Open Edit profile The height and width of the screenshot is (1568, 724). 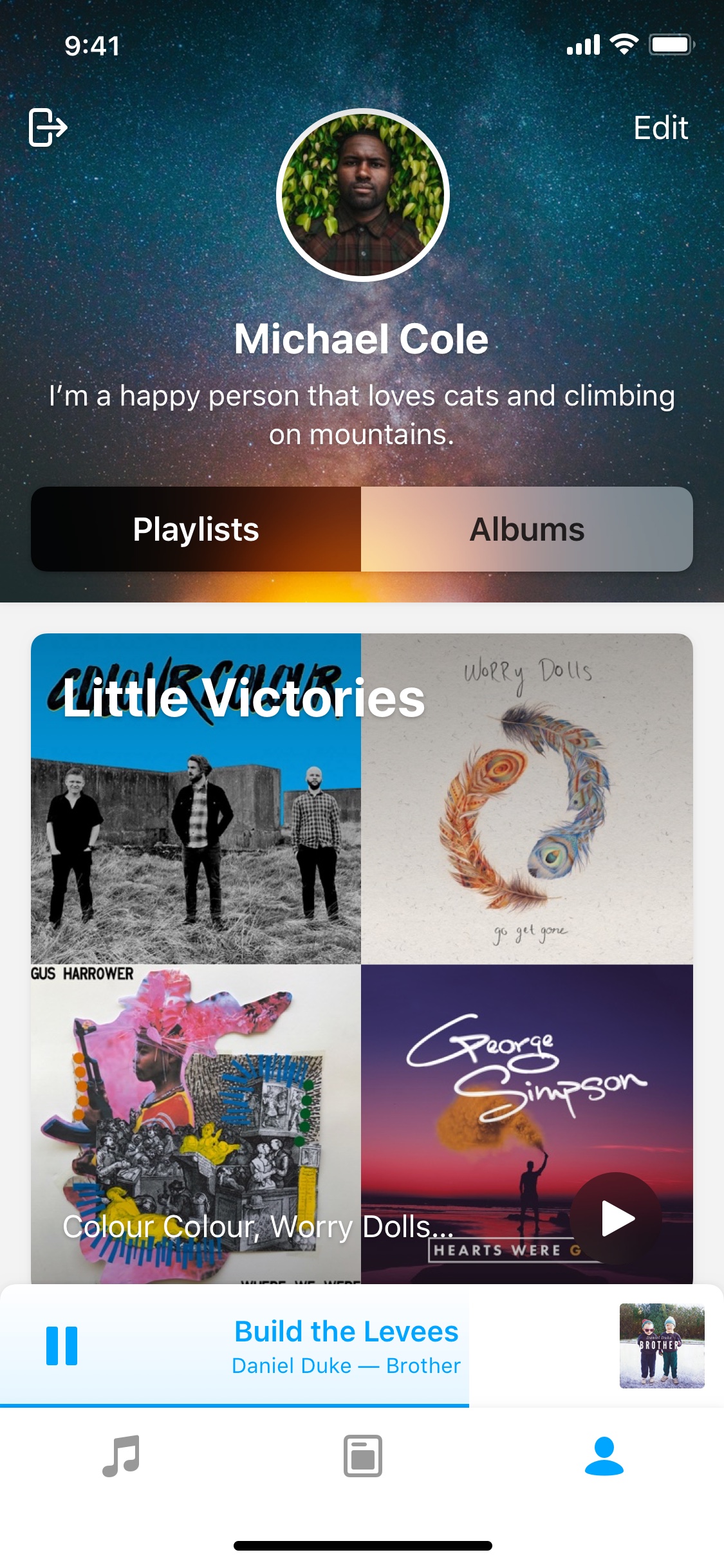tap(661, 127)
